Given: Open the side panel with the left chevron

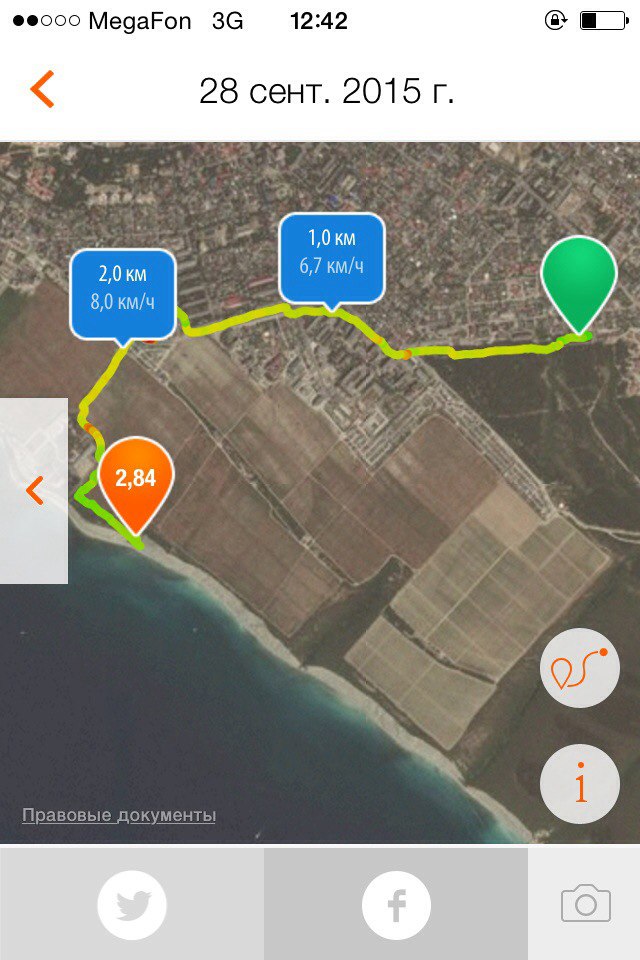Looking at the screenshot, I should (34, 490).
